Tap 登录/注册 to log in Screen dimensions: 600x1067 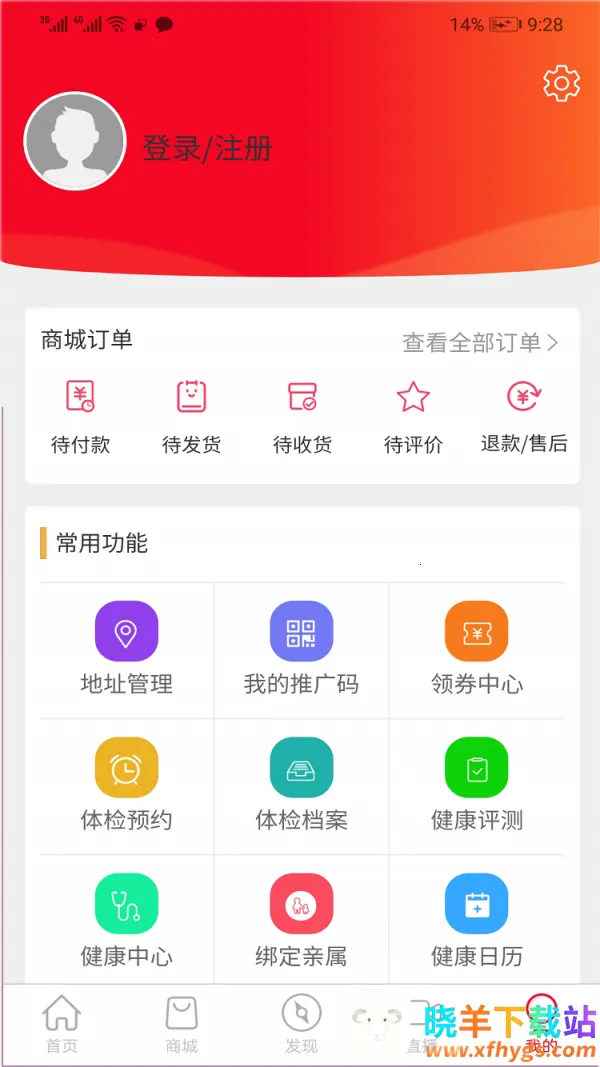tap(207, 150)
